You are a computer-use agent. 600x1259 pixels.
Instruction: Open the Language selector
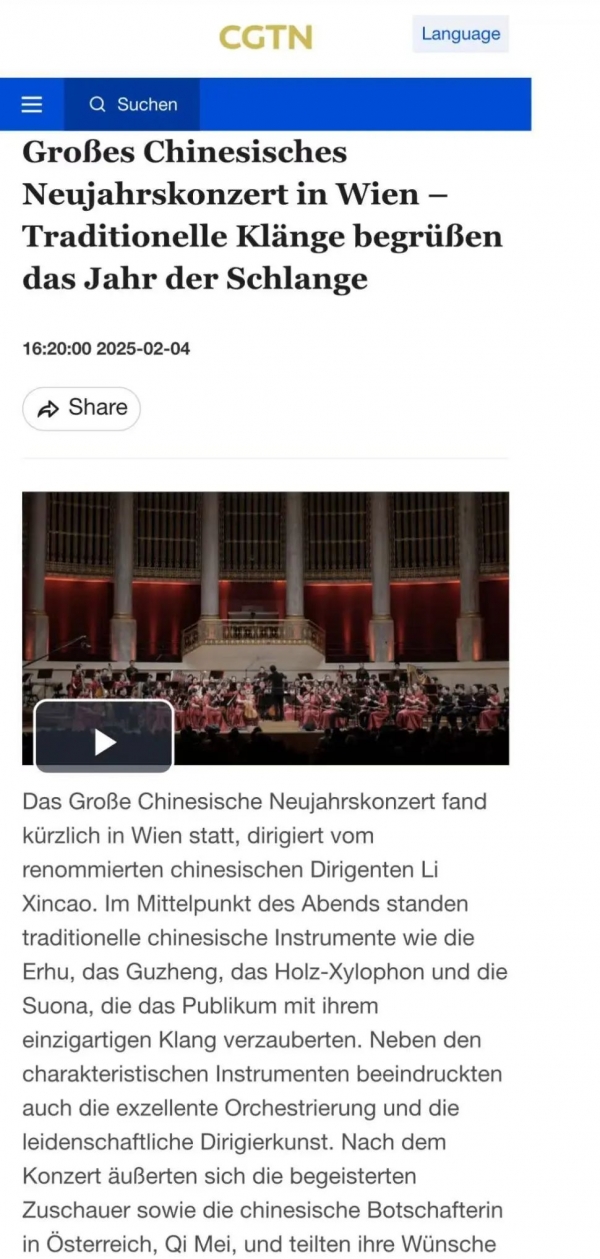(461, 34)
